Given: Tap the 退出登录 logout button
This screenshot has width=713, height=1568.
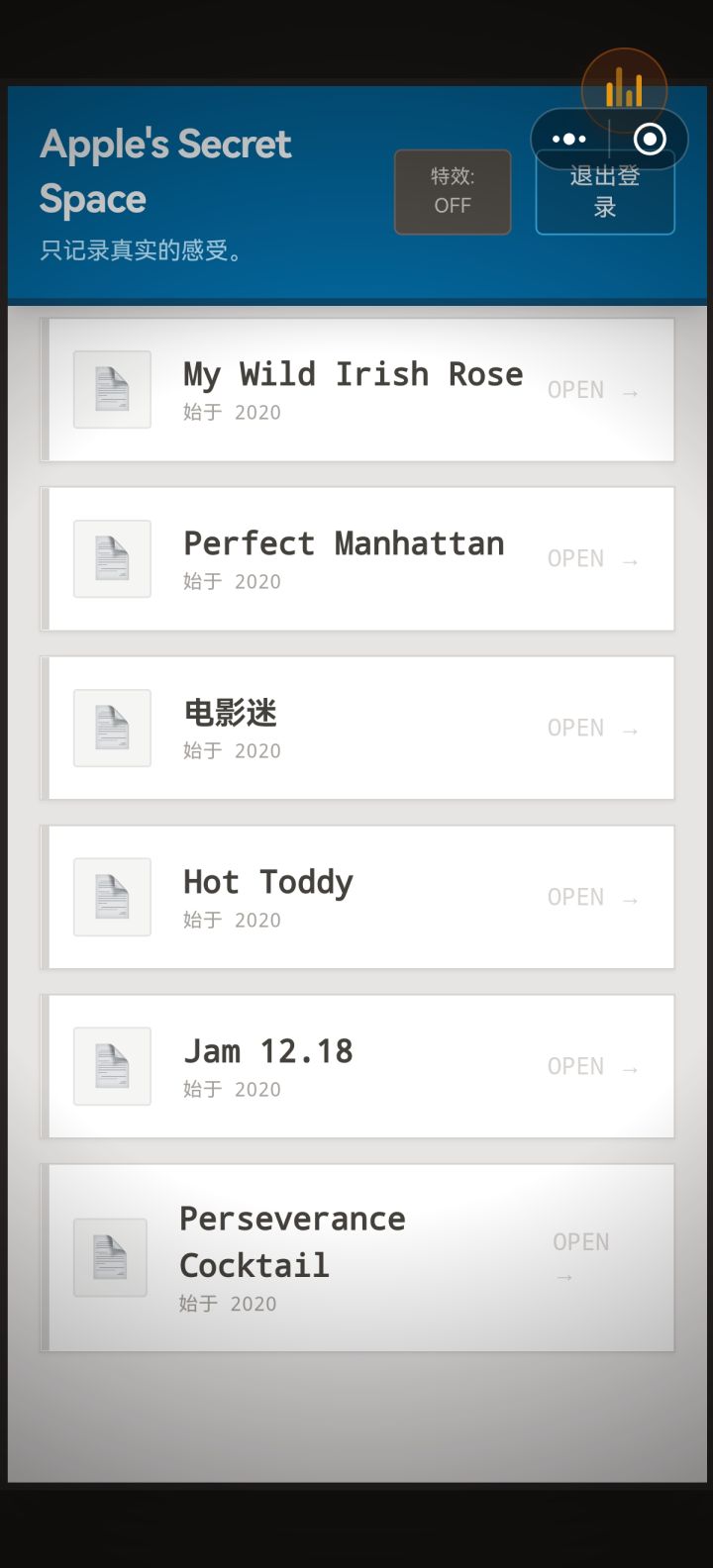Looking at the screenshot, I should click(x=605, y=203).
